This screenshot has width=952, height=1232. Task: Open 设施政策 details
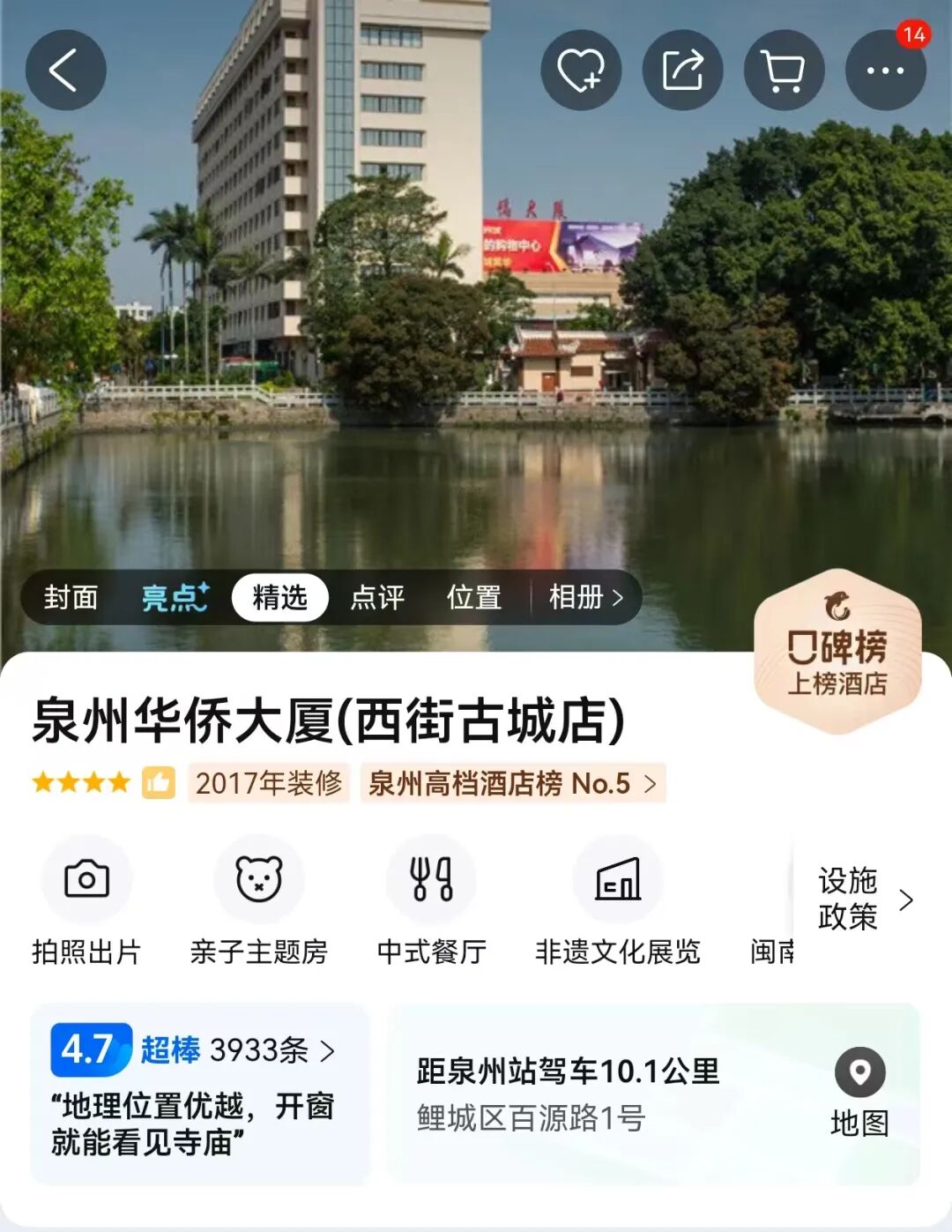[864, 900]
